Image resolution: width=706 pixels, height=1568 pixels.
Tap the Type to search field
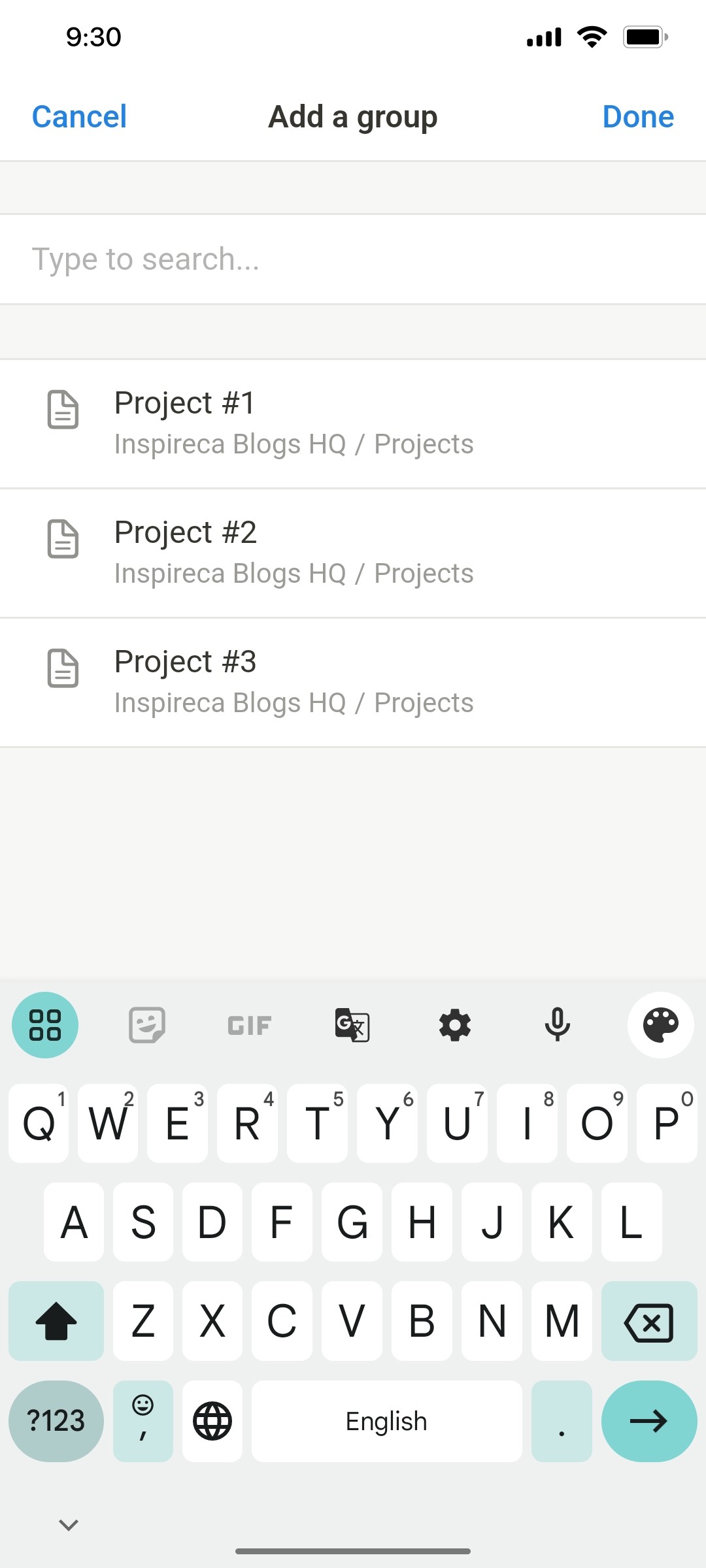tap(261, 259)
